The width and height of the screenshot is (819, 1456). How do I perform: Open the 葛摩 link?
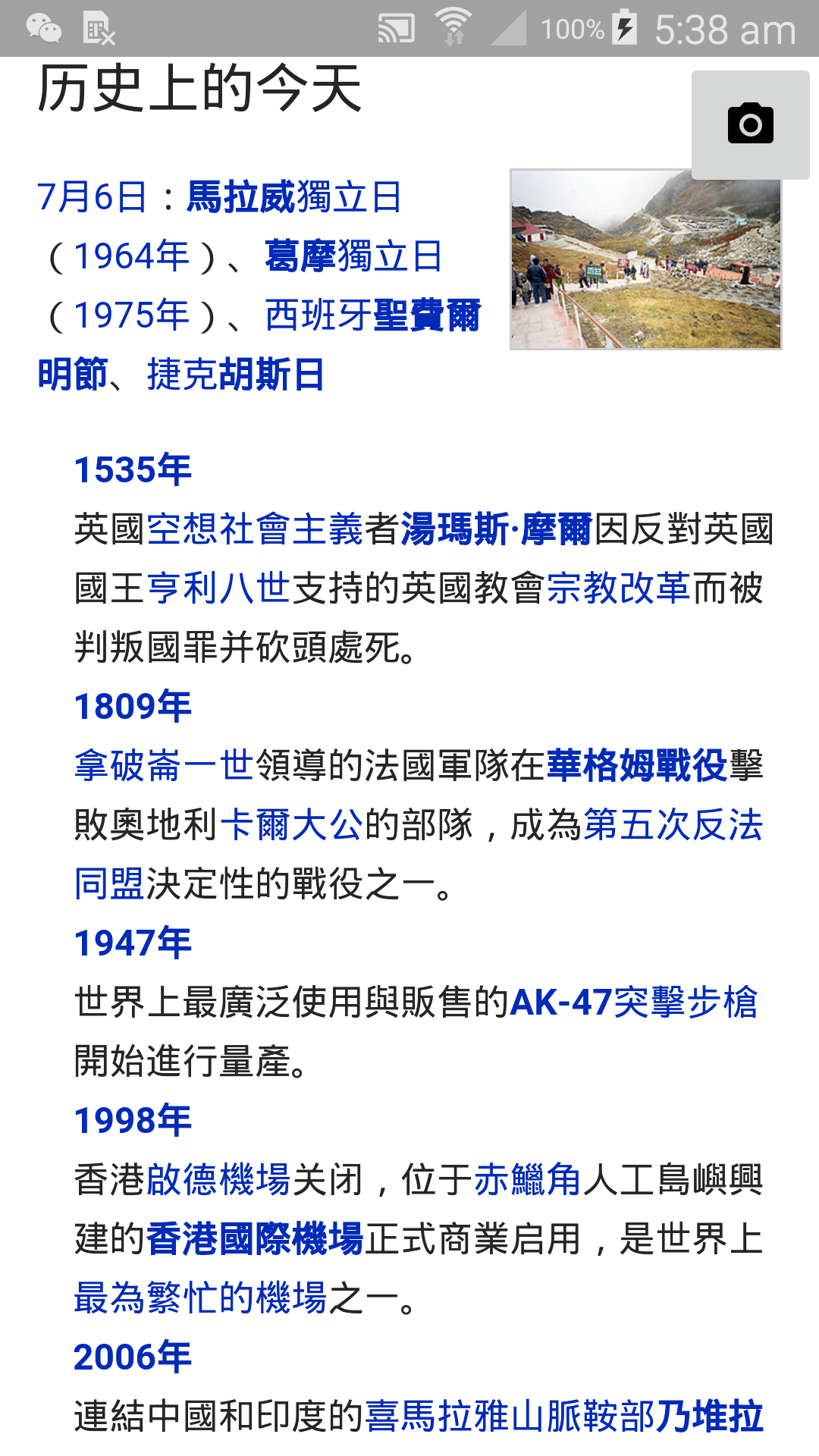coord(300,256)
